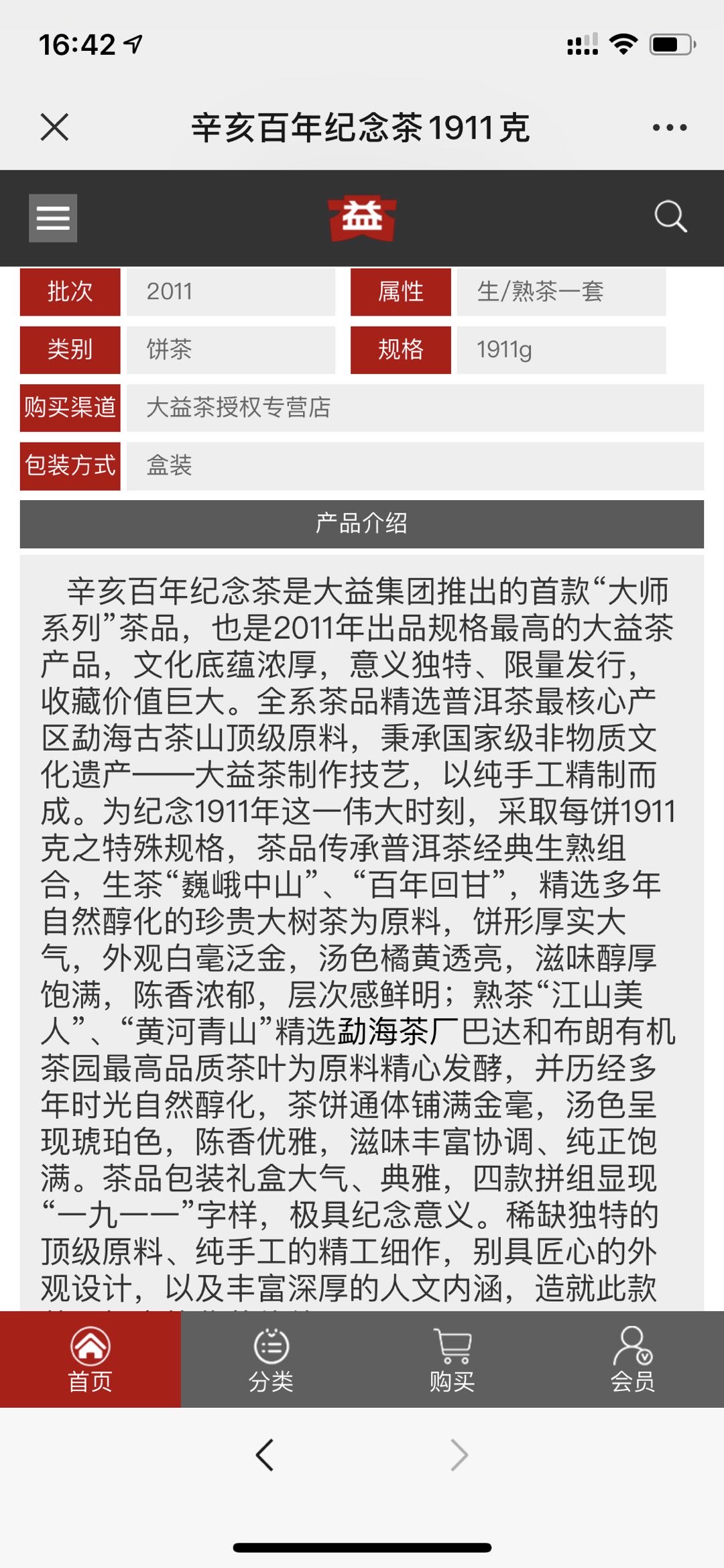
Task: Tap the search magnifier icon
Action: pos(670,217)
